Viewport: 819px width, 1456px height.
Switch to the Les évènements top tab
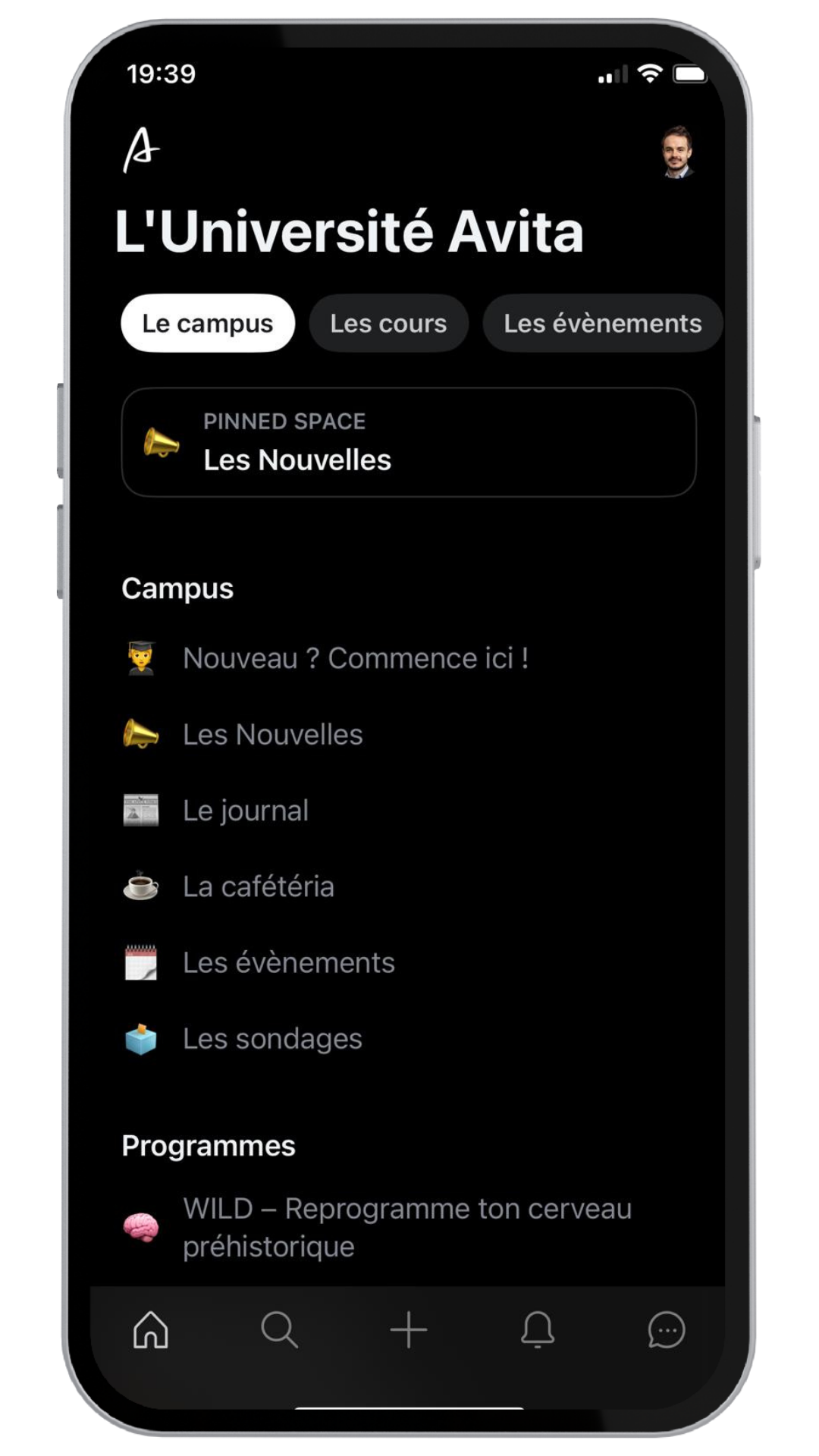(602, 324)
